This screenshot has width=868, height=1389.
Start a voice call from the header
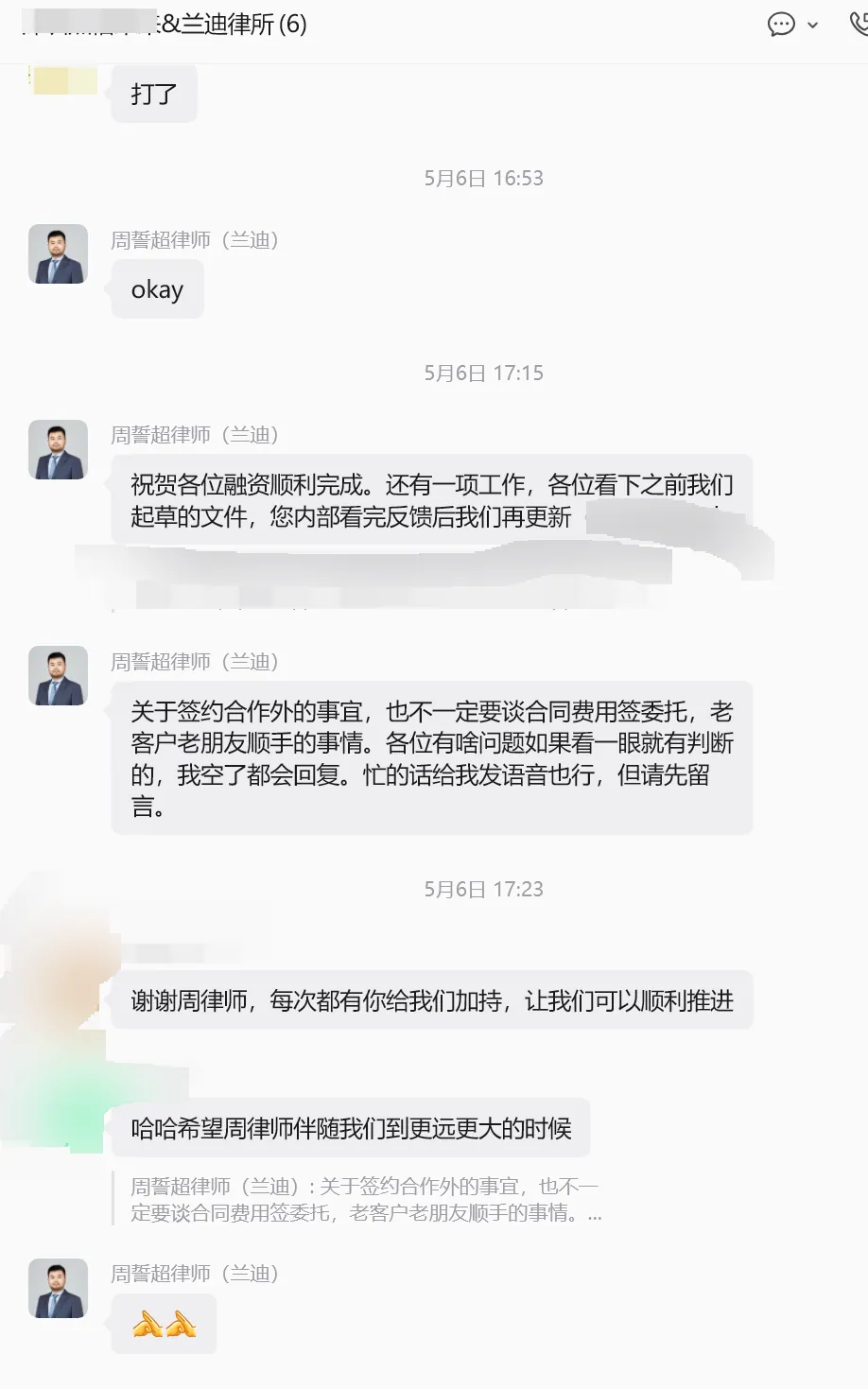[x=859, y=25]
